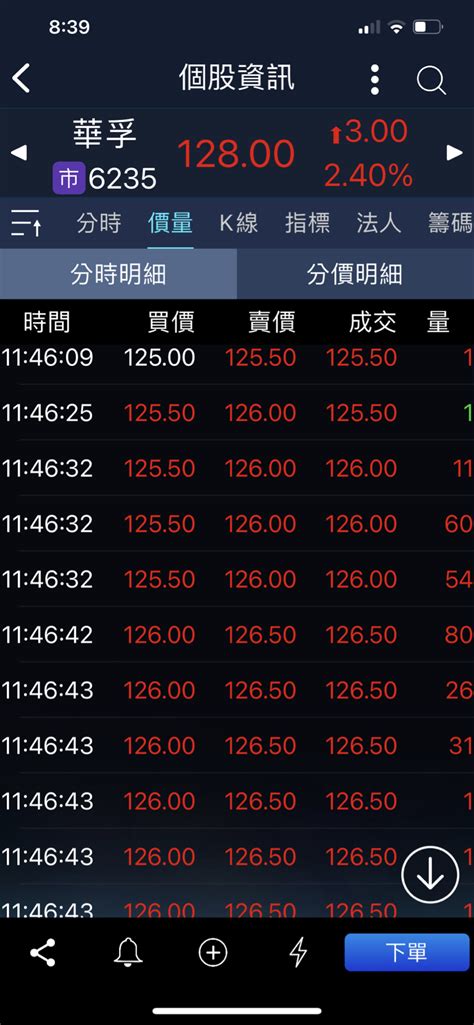Open the search magnifier icon
The image size is (474, 1025).
[432, 80]
